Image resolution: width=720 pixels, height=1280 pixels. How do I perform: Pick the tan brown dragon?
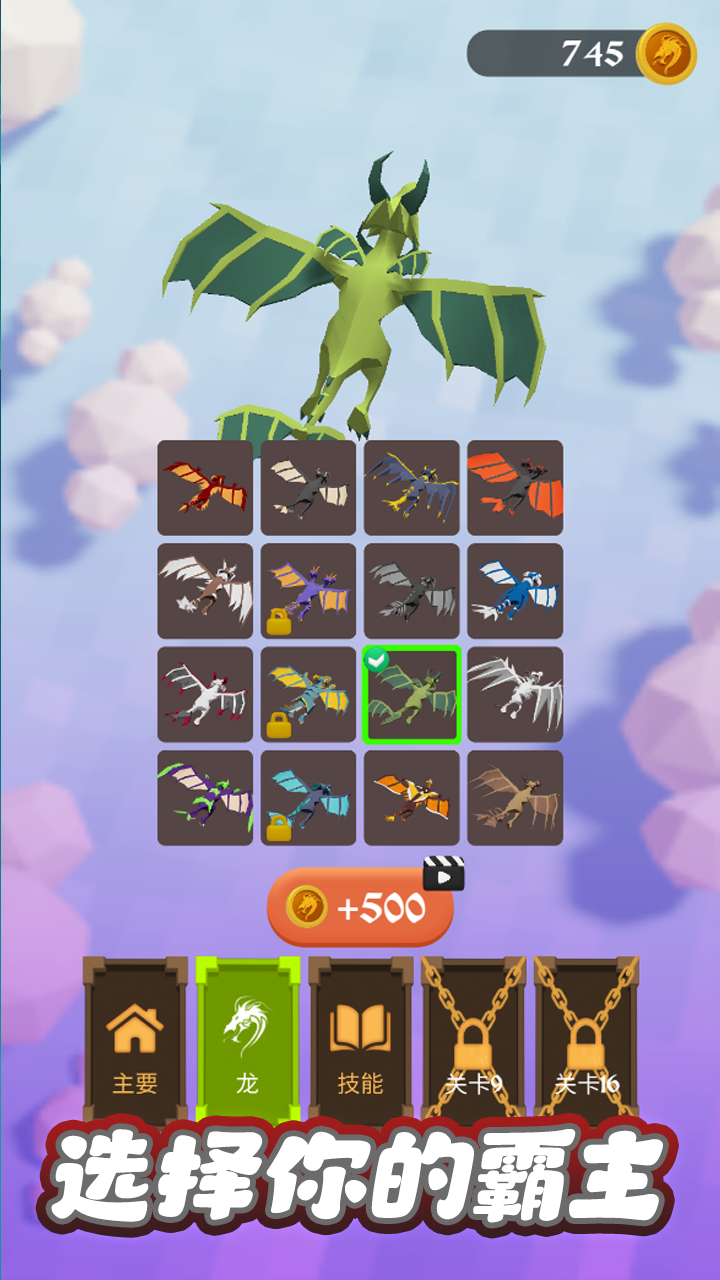tap(515, 798)
